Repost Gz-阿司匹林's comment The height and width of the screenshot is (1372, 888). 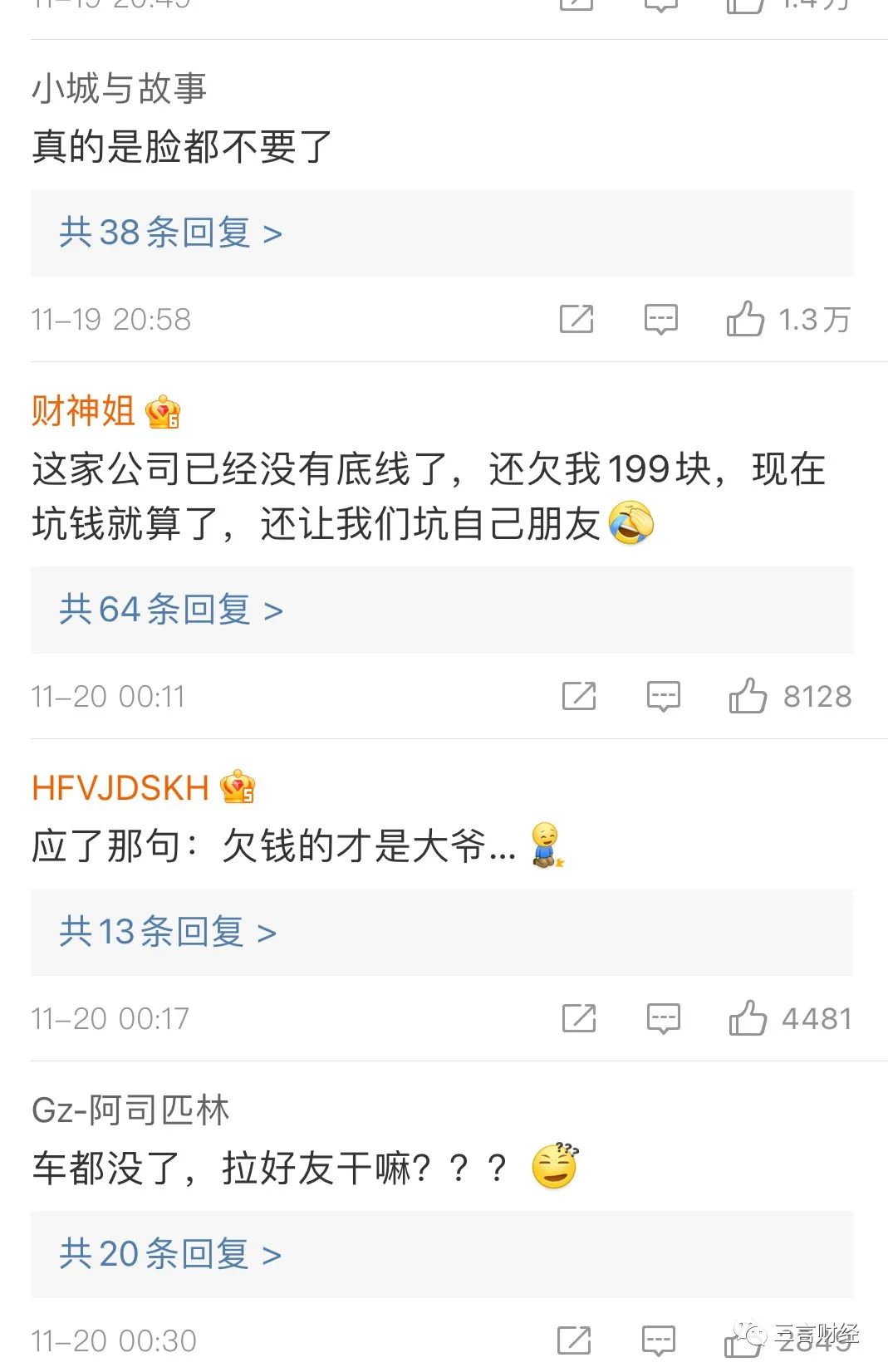[x=574, y=1340]
